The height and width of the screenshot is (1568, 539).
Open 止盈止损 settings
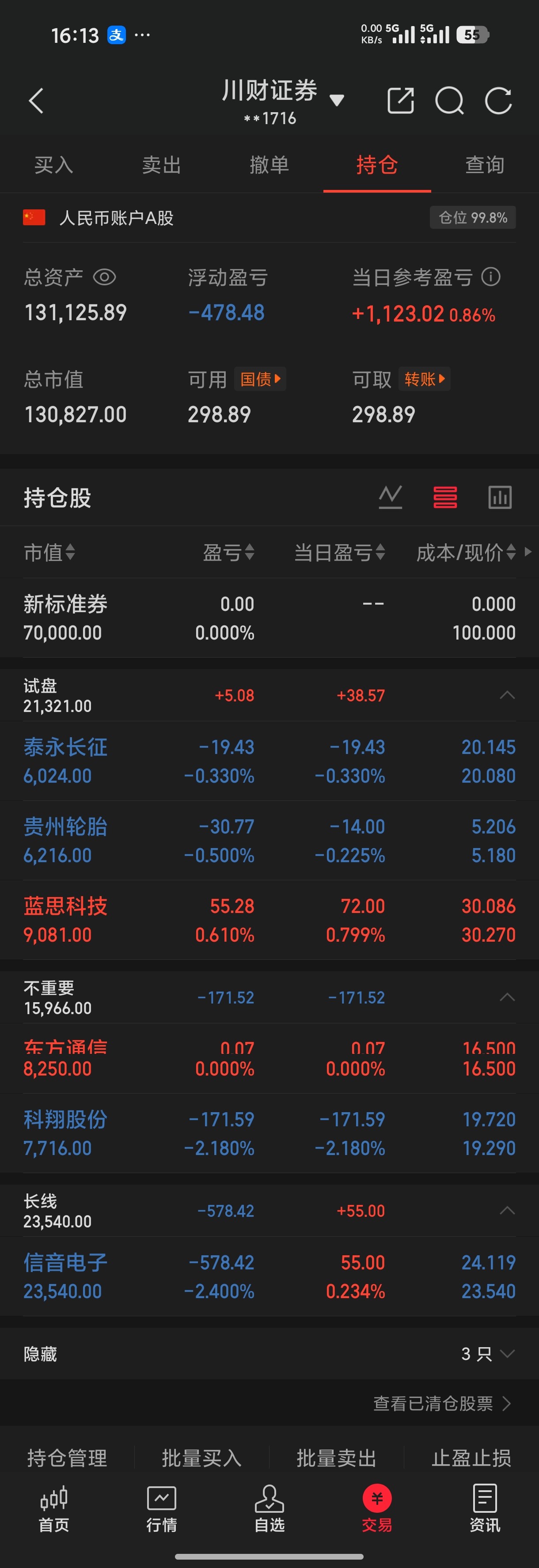471,1458
